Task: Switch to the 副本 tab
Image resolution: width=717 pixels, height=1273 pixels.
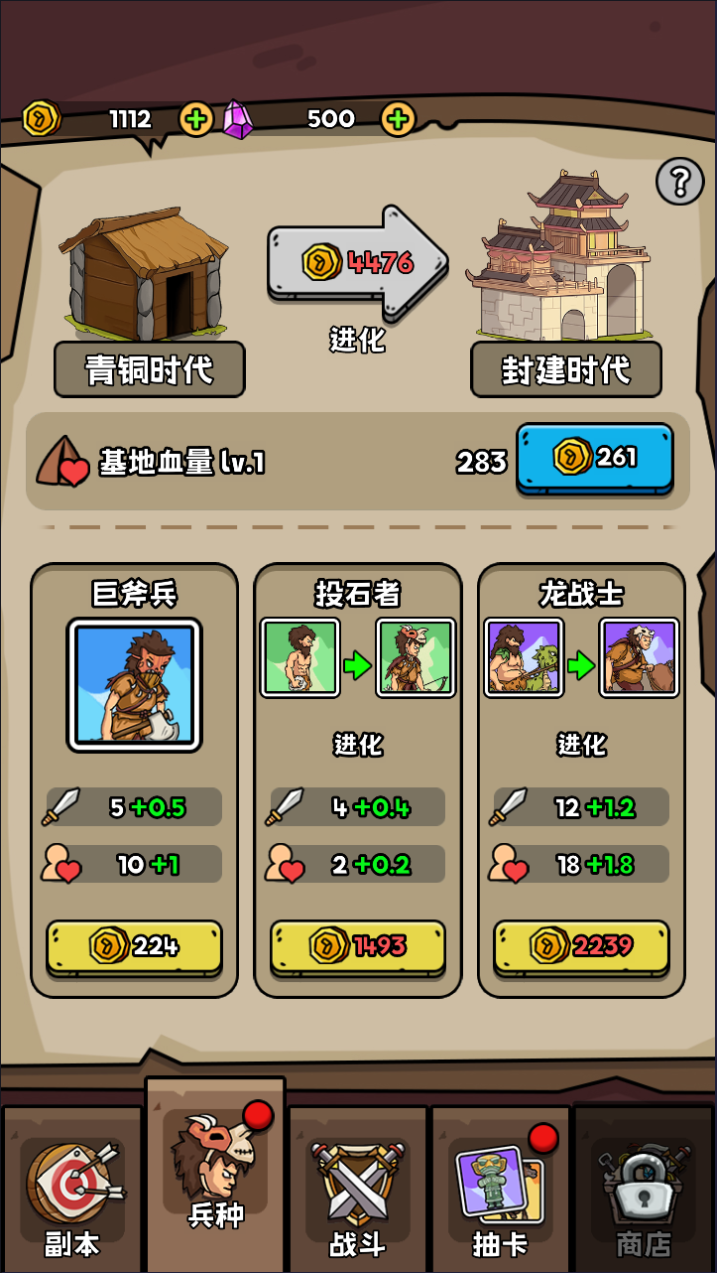Action: coord(73,1190)
